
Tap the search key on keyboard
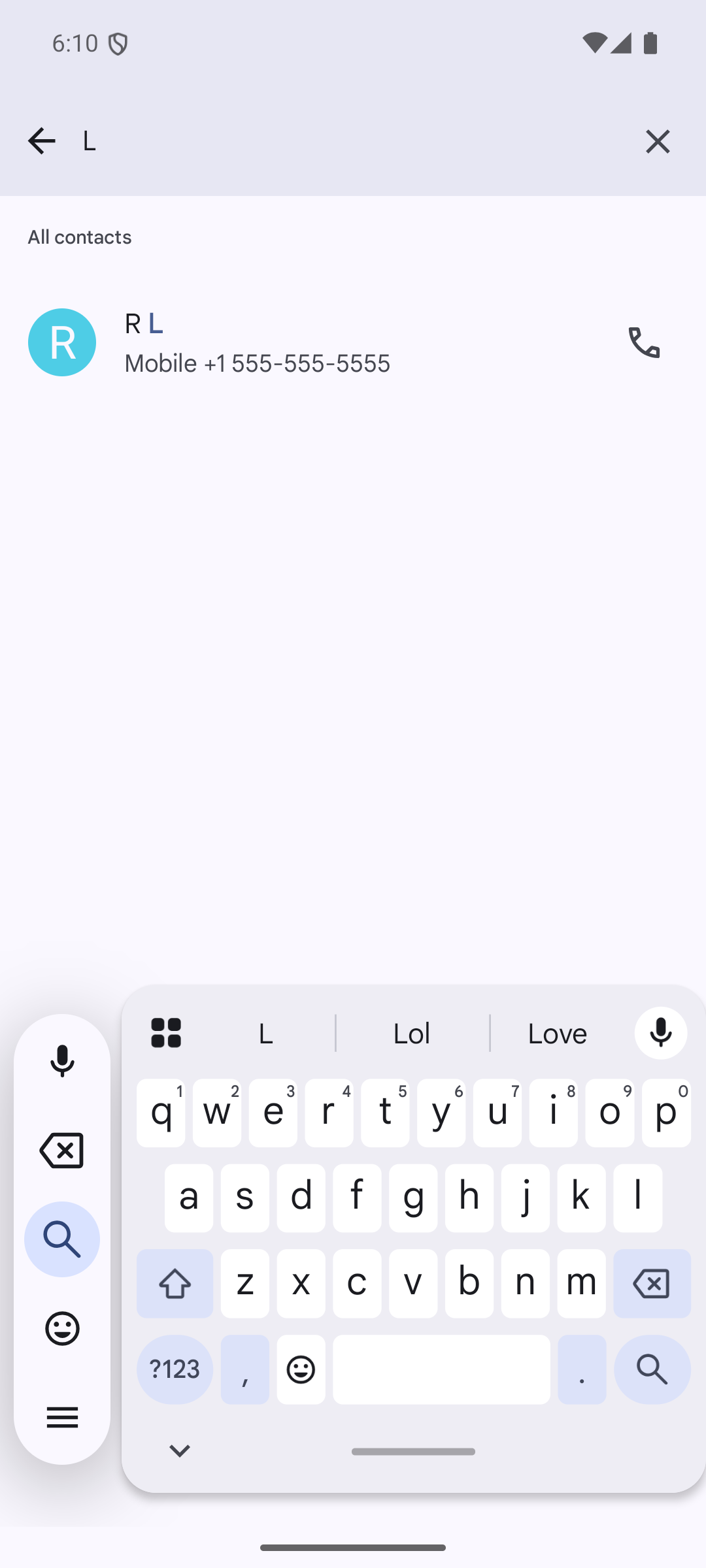tap(652, 1369)
